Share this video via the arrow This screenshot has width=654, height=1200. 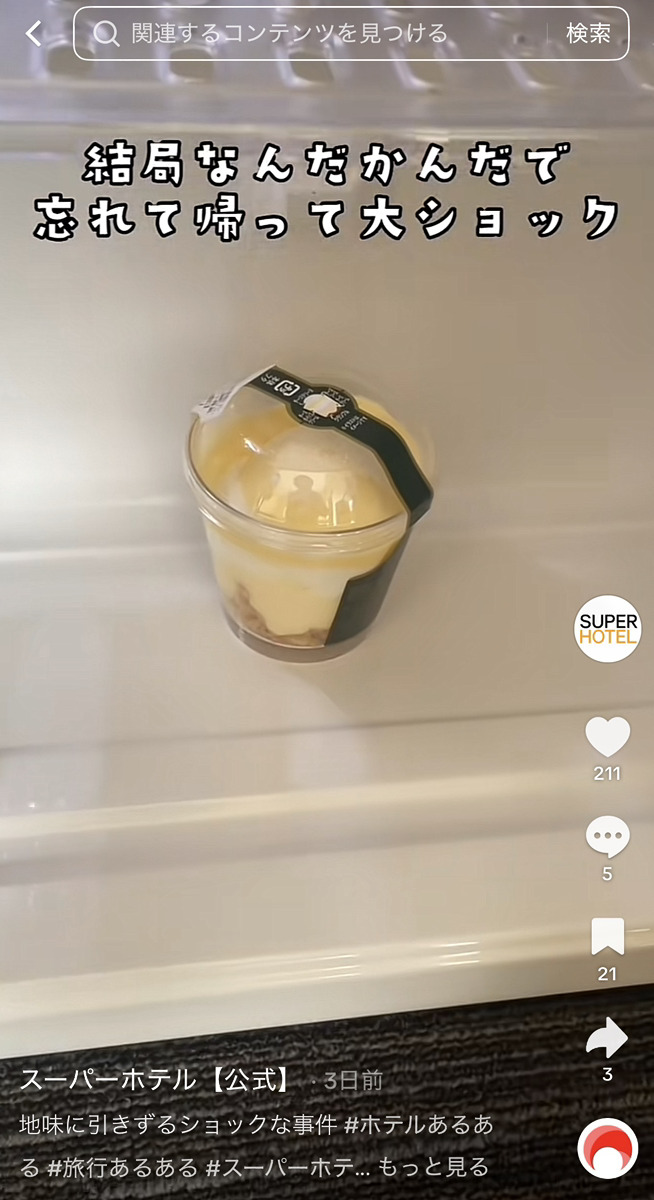(607, 1039)
